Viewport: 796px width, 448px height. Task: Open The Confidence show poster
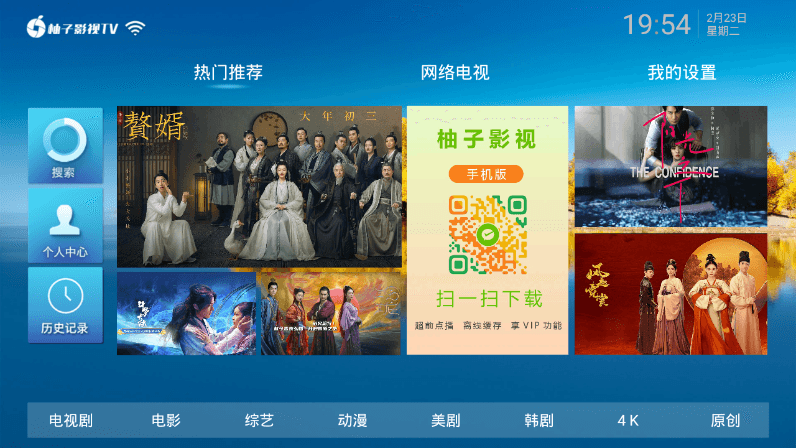[x=671, y=166]
